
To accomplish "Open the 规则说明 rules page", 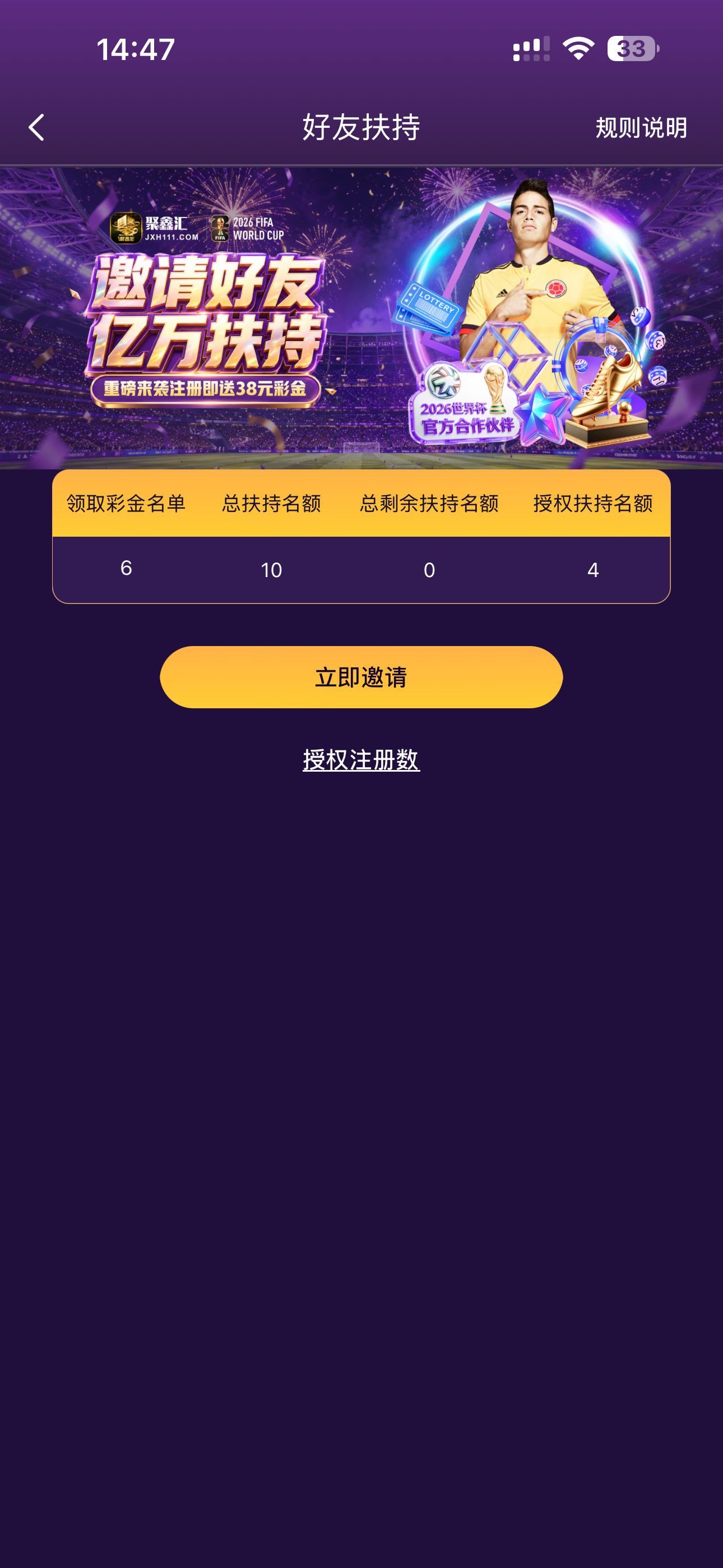I will coord(641,128).
